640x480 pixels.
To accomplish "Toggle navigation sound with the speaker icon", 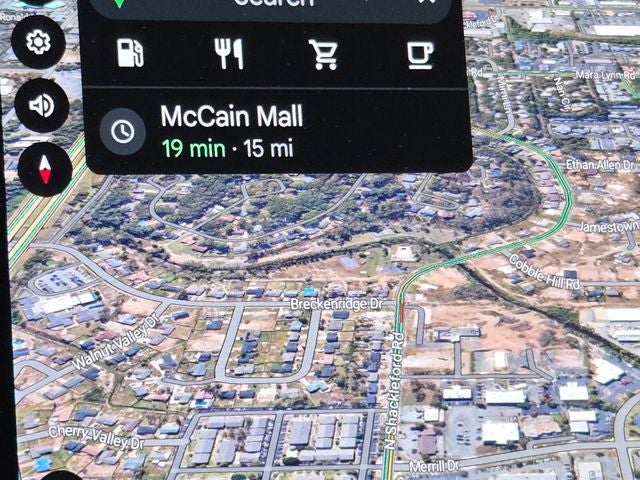I will (x=42, y=105).
